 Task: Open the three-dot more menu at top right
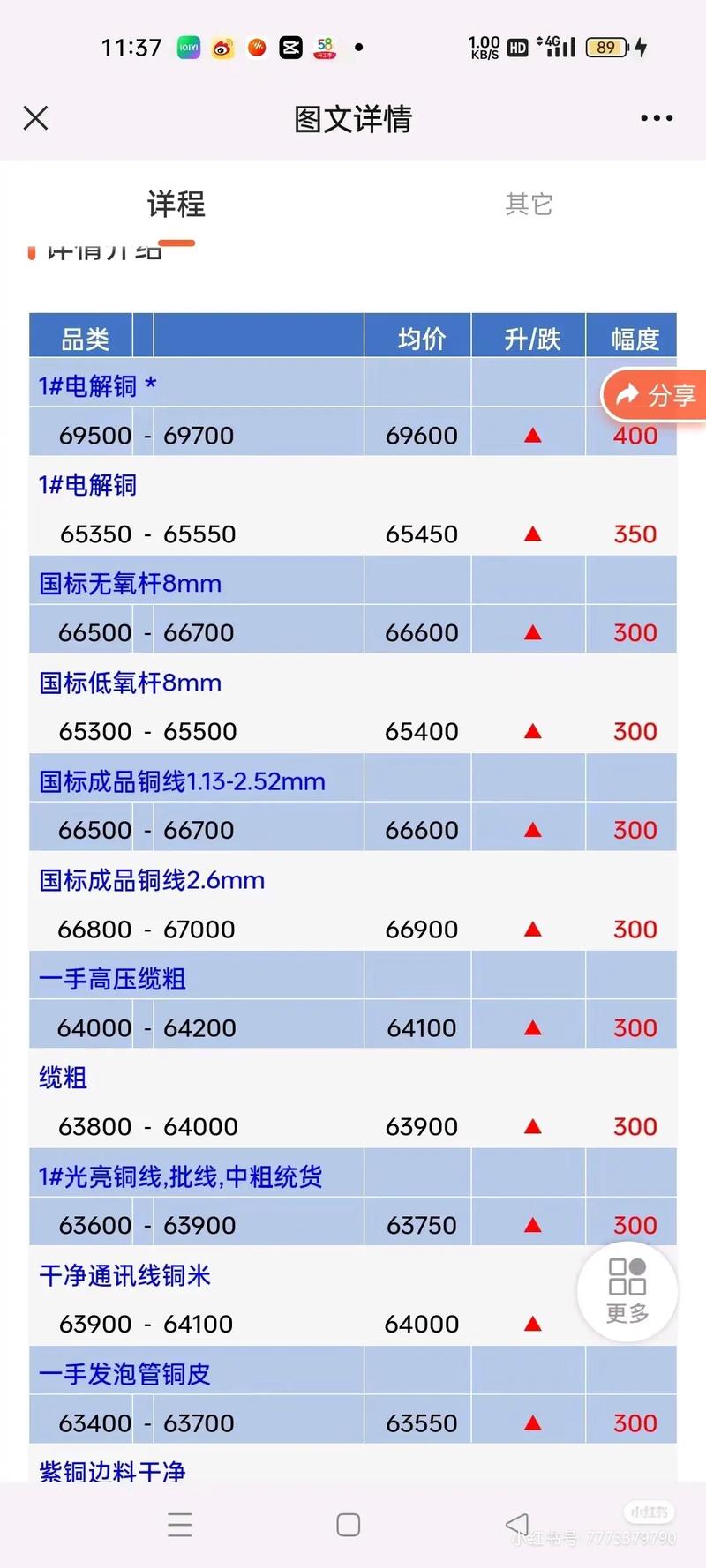click(x=656, y=117)
